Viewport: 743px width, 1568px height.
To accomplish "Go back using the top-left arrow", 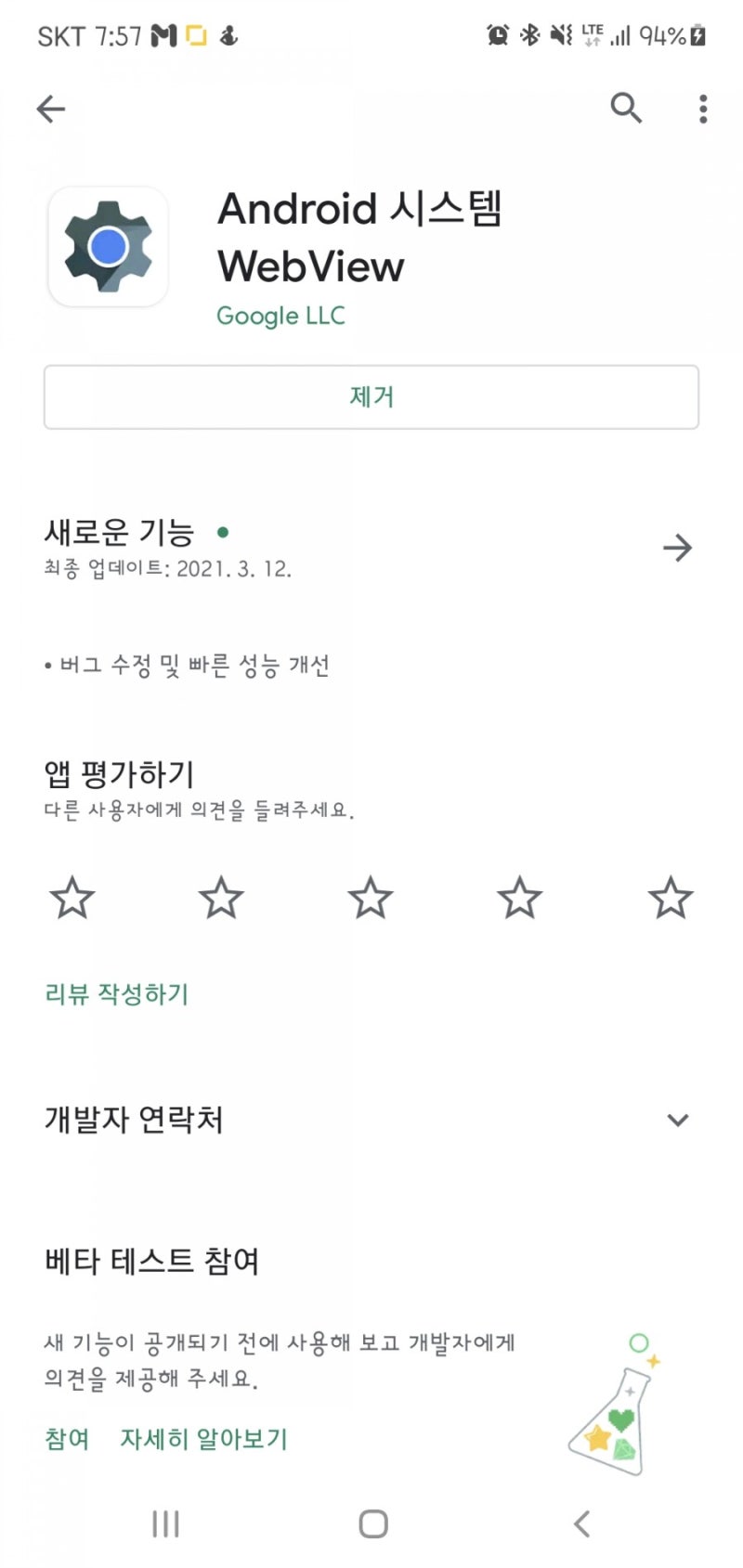I will point(51,110).
